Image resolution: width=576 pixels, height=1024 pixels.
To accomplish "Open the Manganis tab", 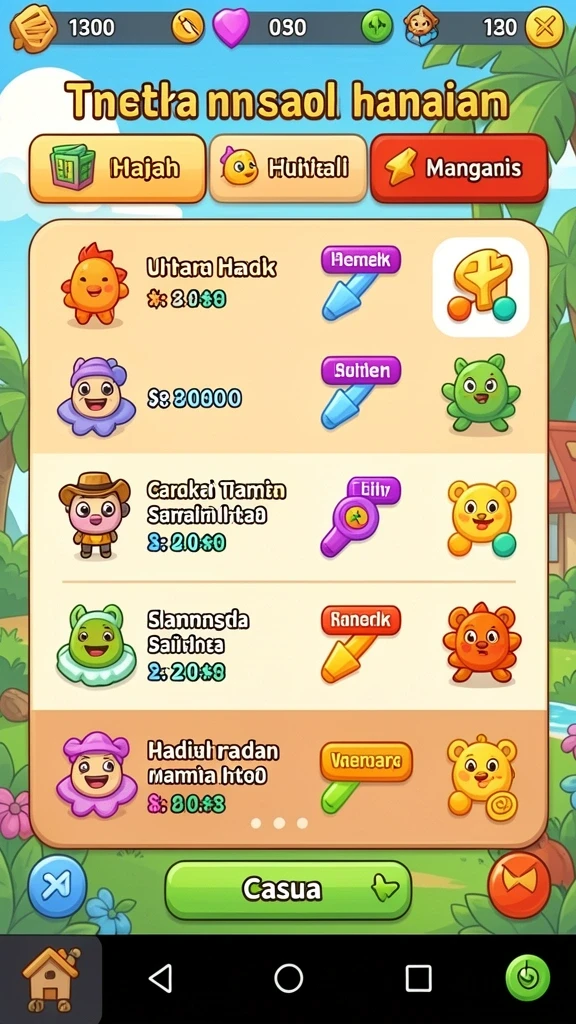I will (x=459, y=168).
